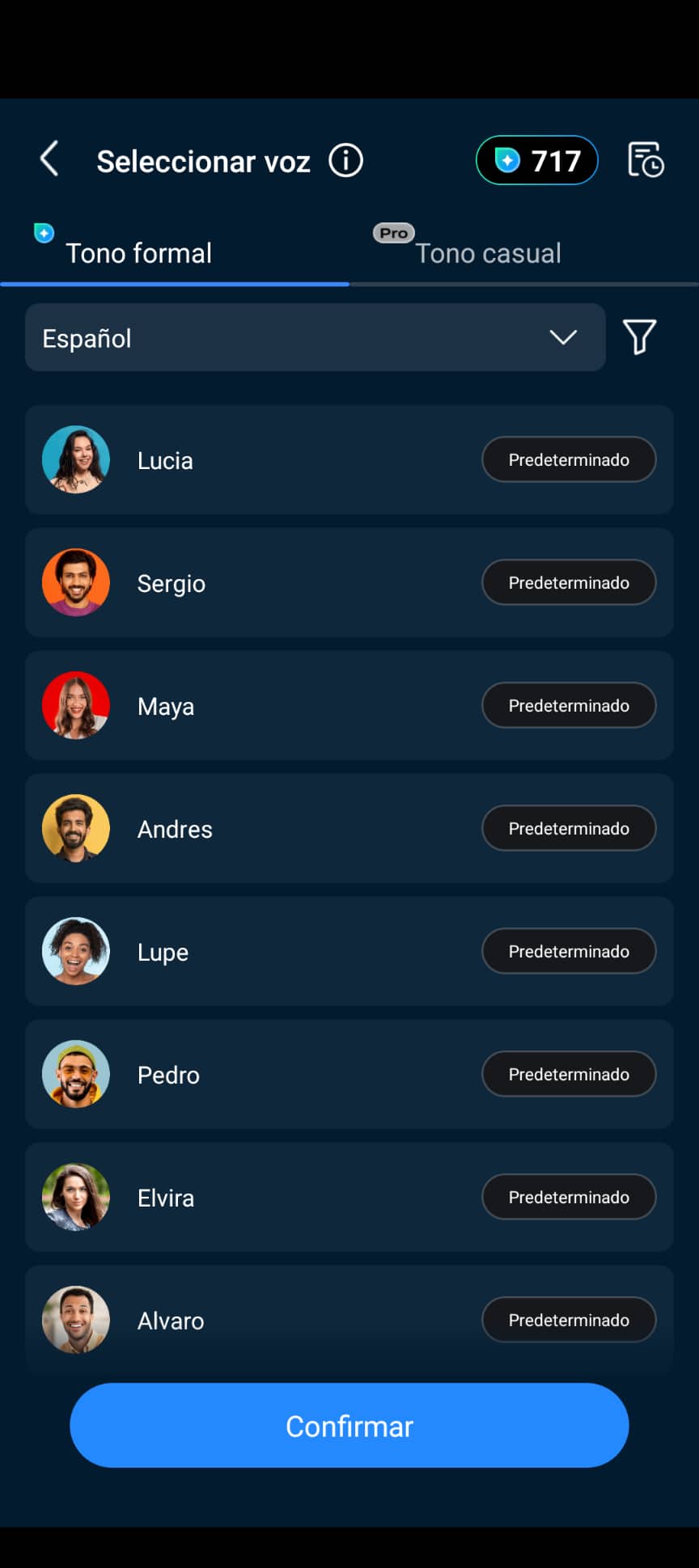Go back from Seleccionar voz

tap(50, 158)
